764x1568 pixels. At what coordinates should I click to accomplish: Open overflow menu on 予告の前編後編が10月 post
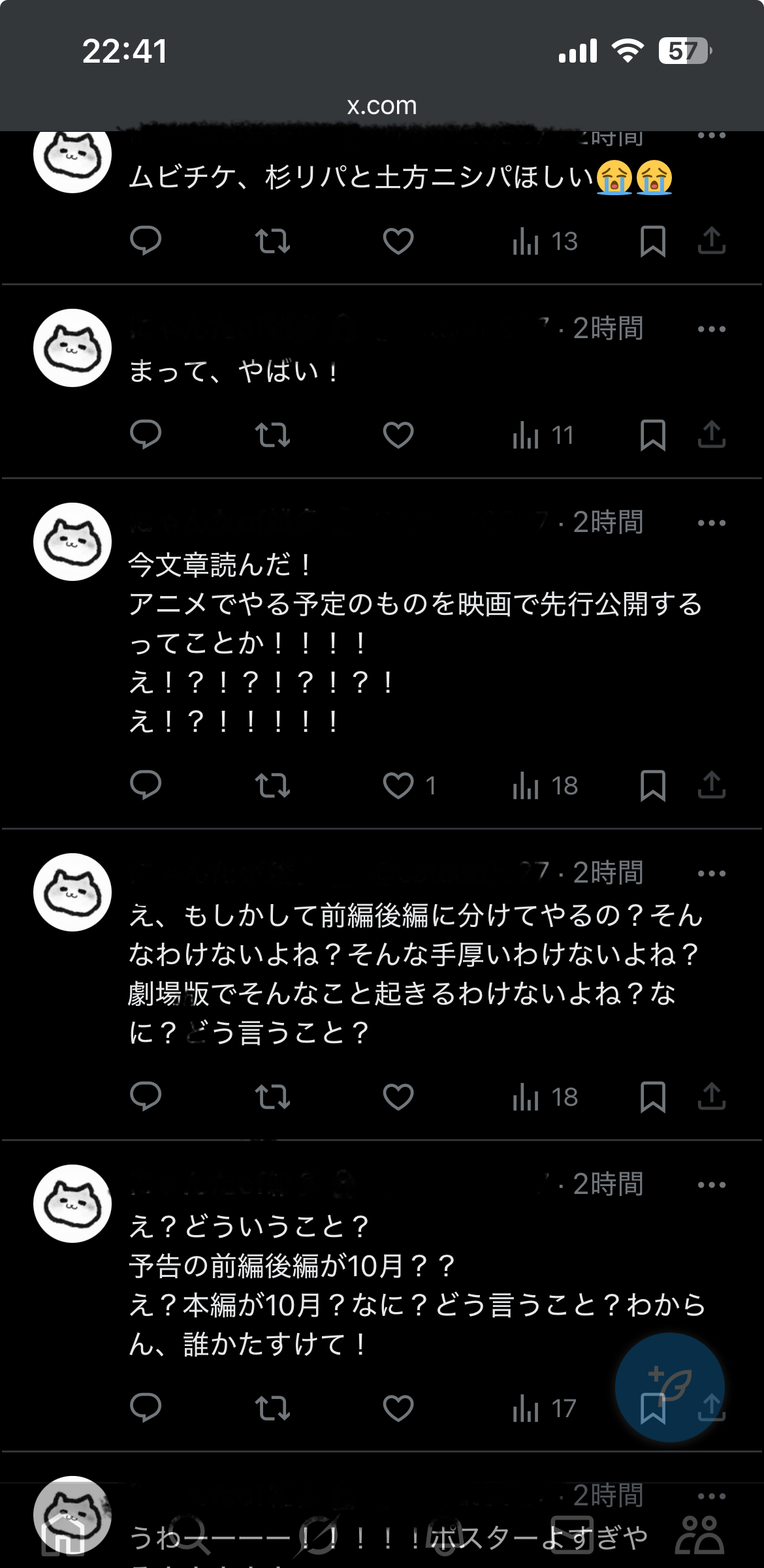[711, 1185]
